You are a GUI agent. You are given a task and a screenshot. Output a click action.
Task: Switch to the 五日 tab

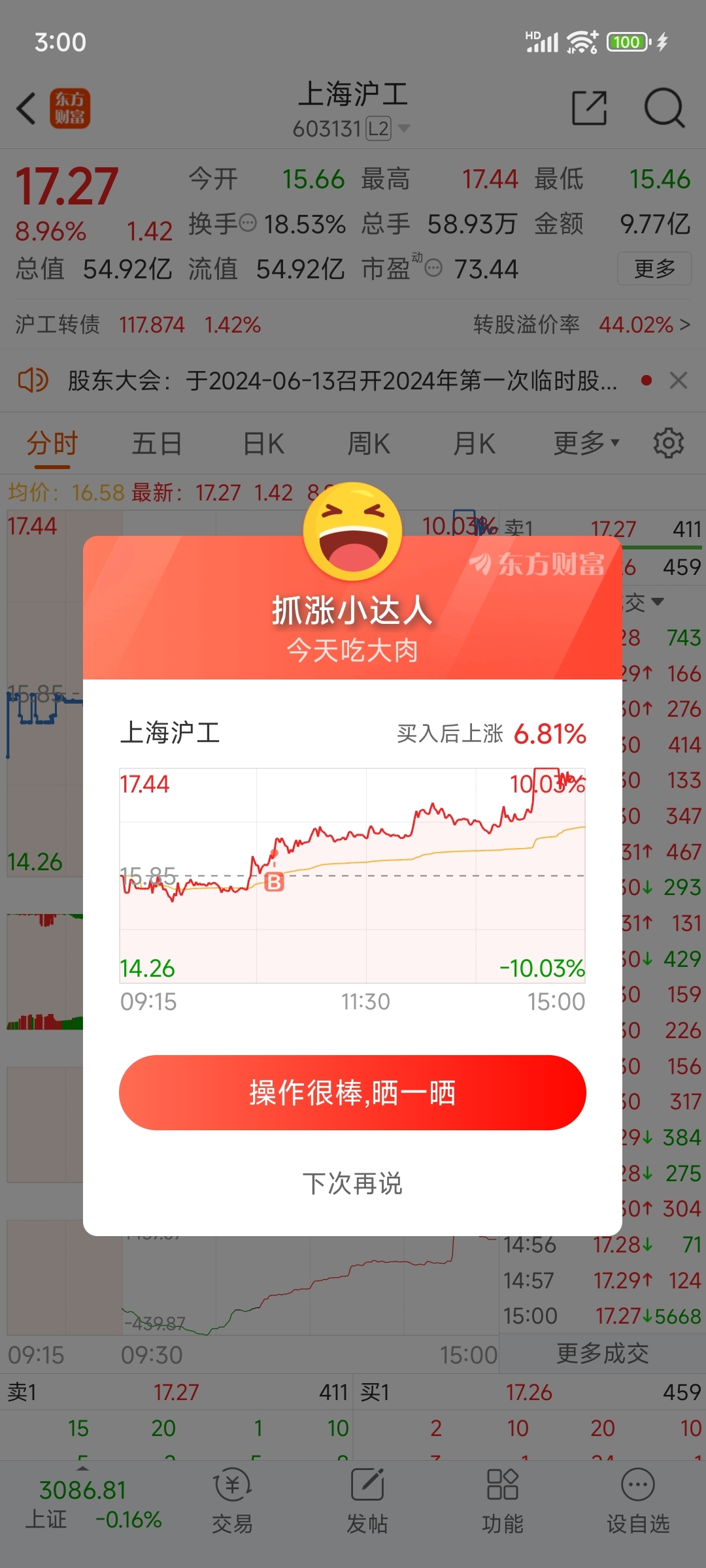pyautogui.click(x=157, y=442)
